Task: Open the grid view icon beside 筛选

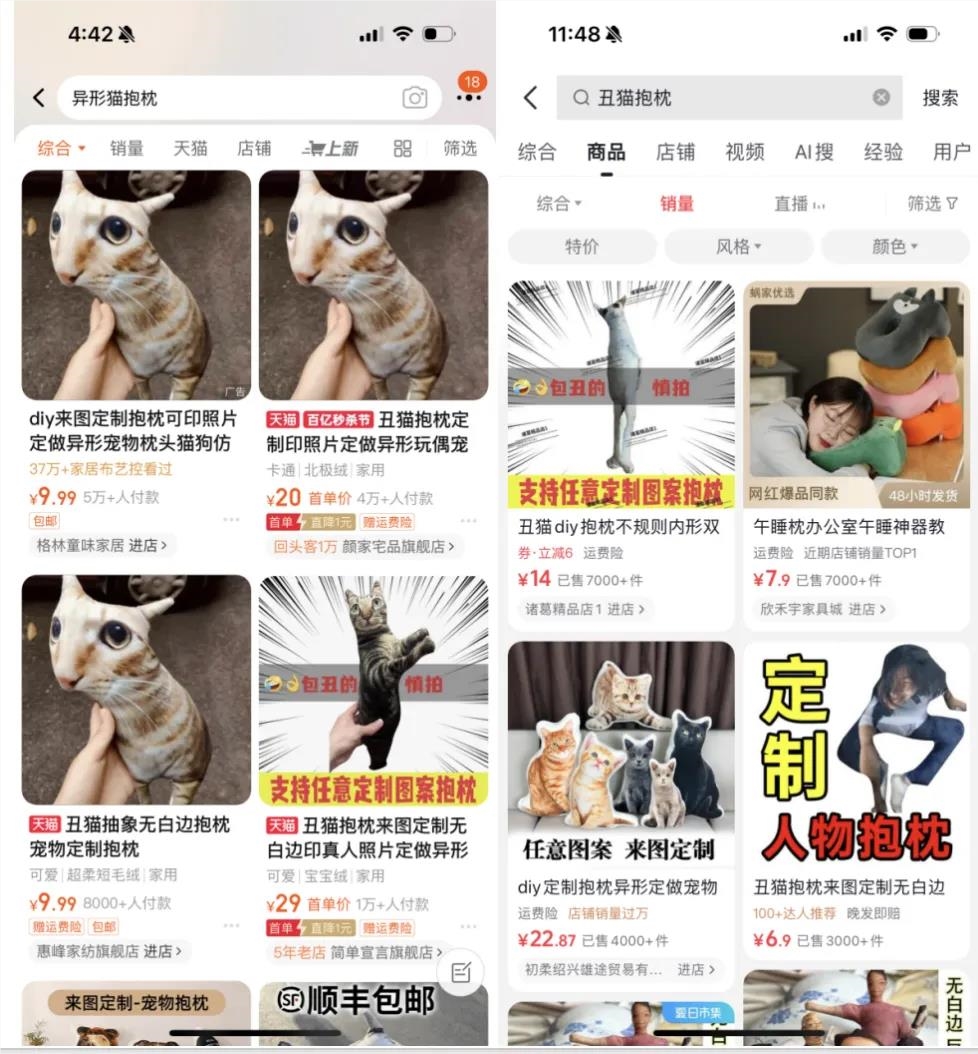Action: [x=404, y=148]
